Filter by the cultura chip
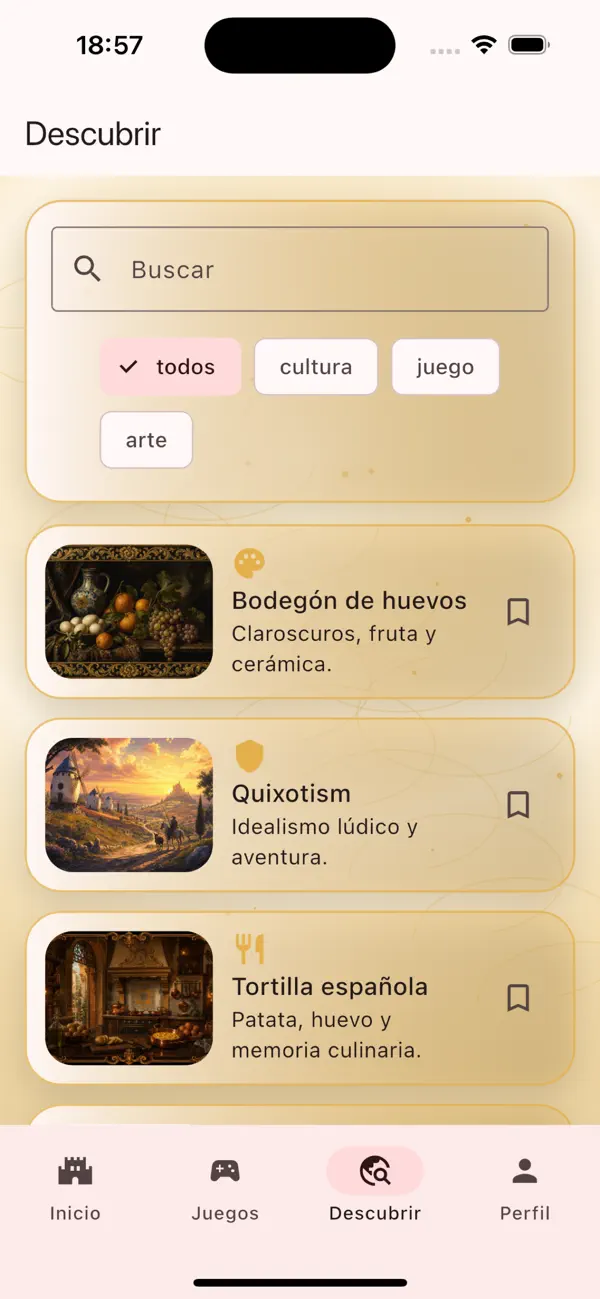Image resolution: width=600 pixels, height=1299 pixels. [316, 367]
